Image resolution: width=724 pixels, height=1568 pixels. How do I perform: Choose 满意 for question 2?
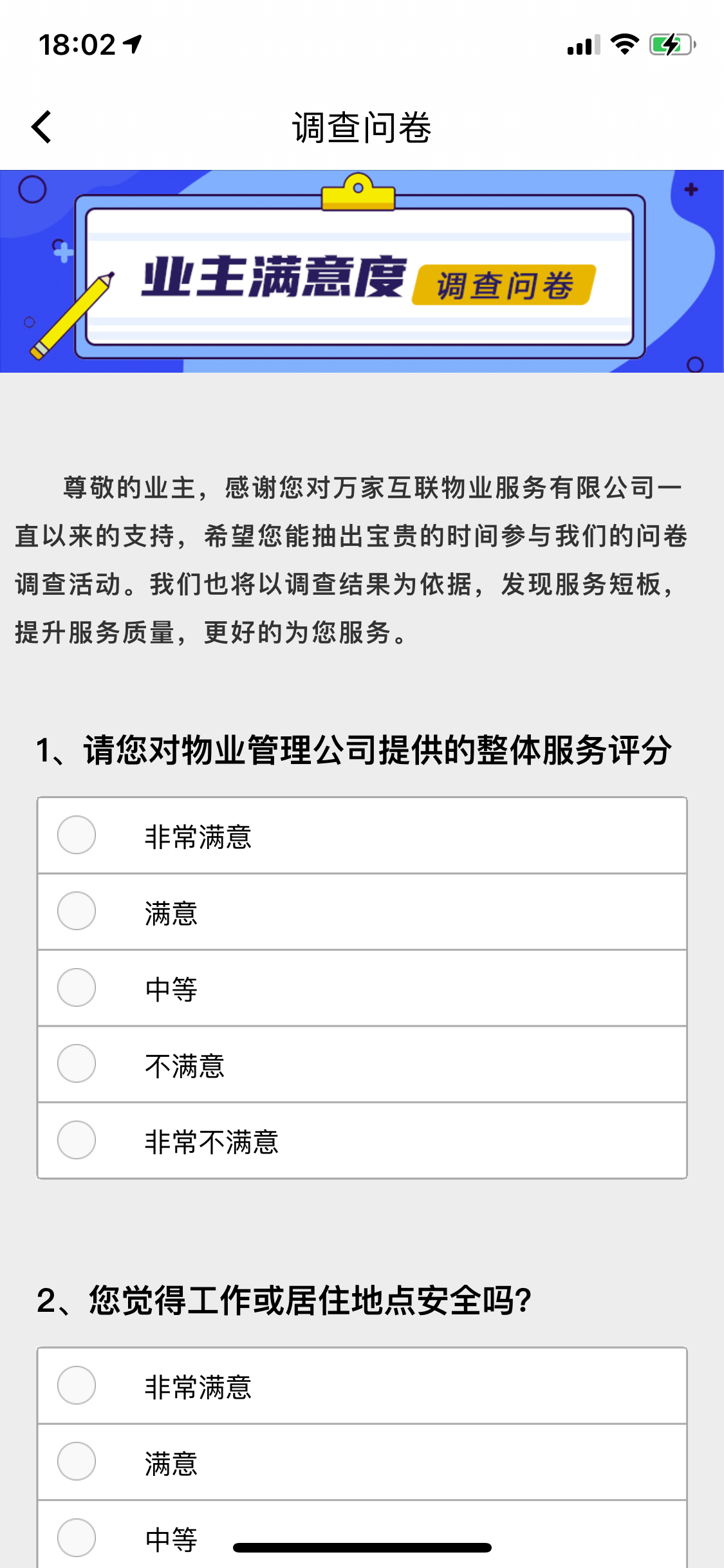coord(77,1461)
